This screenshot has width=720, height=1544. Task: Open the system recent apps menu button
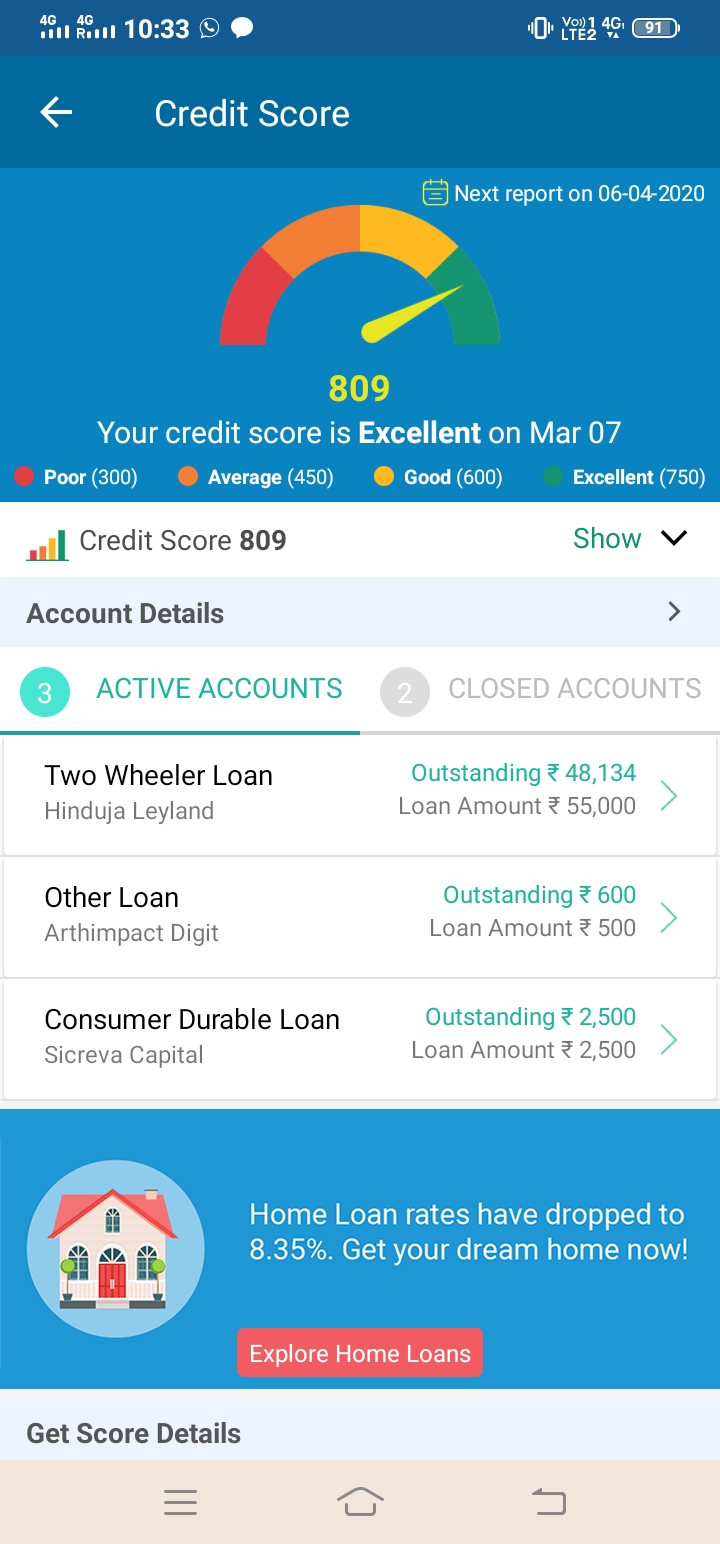tap(180, 1502)
